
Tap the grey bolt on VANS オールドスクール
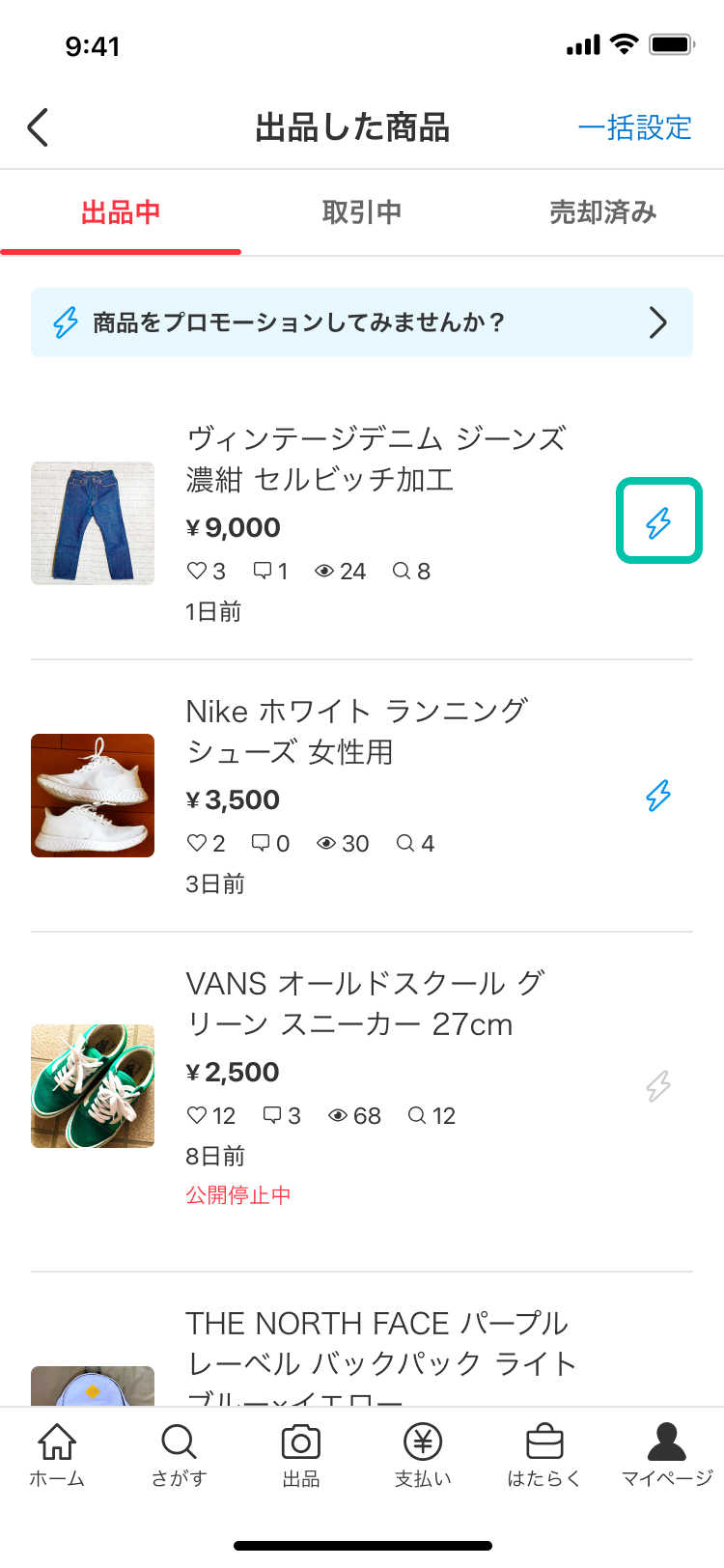658,1086
